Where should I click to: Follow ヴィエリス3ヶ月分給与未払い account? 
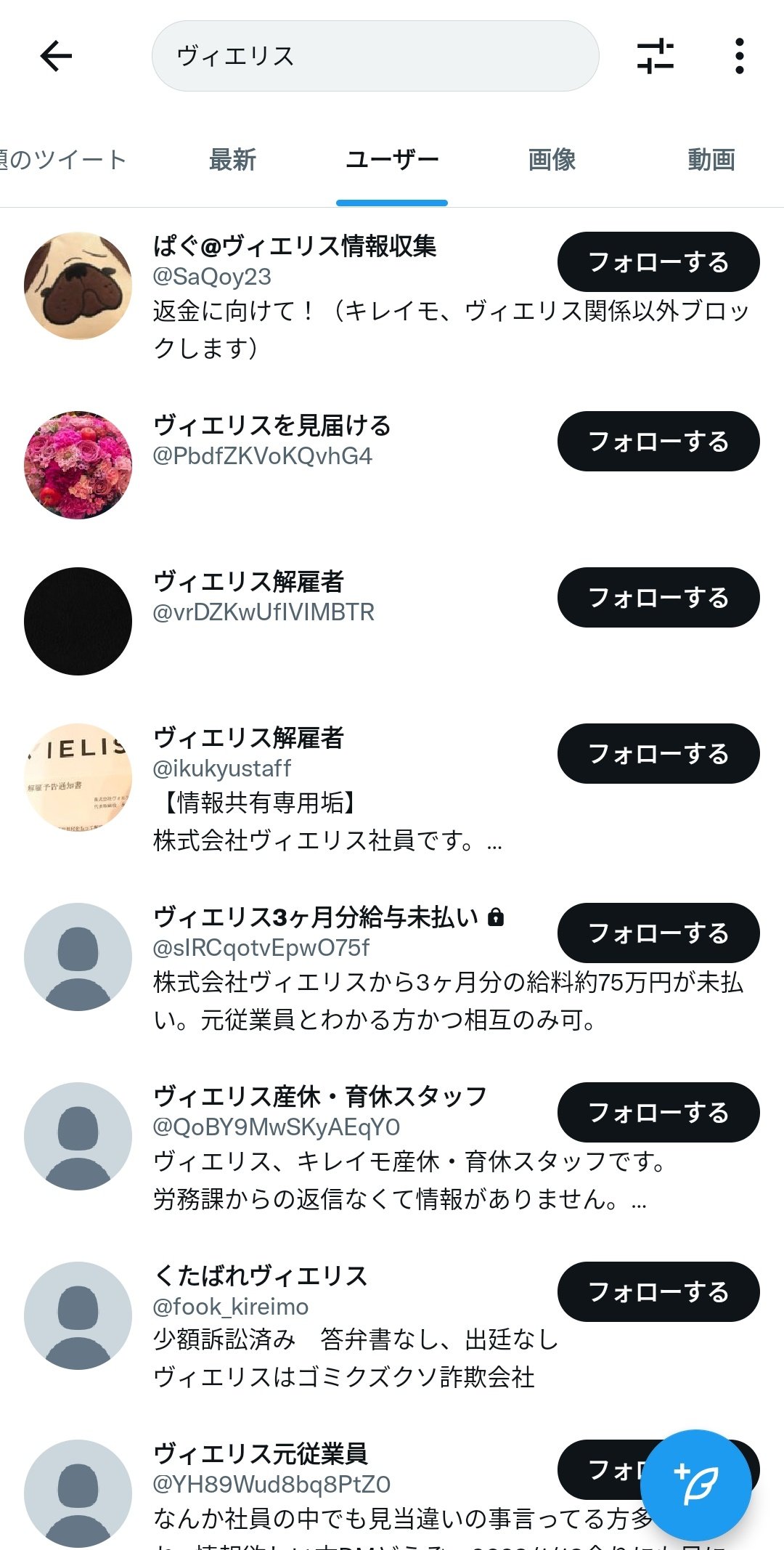pyautogui.click(x=658, y=933)
